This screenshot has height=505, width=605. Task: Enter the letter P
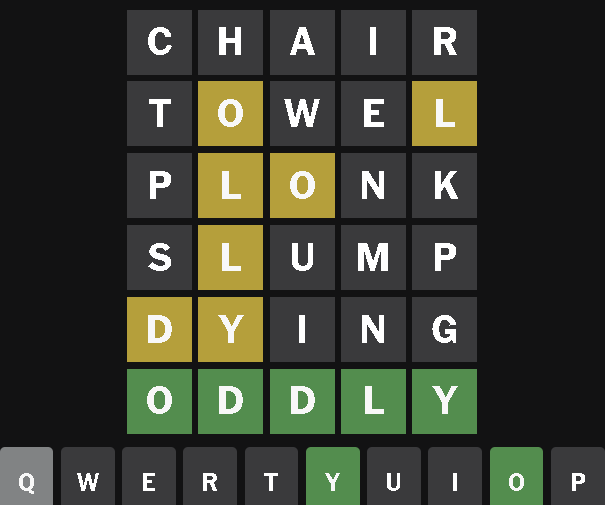577,478
